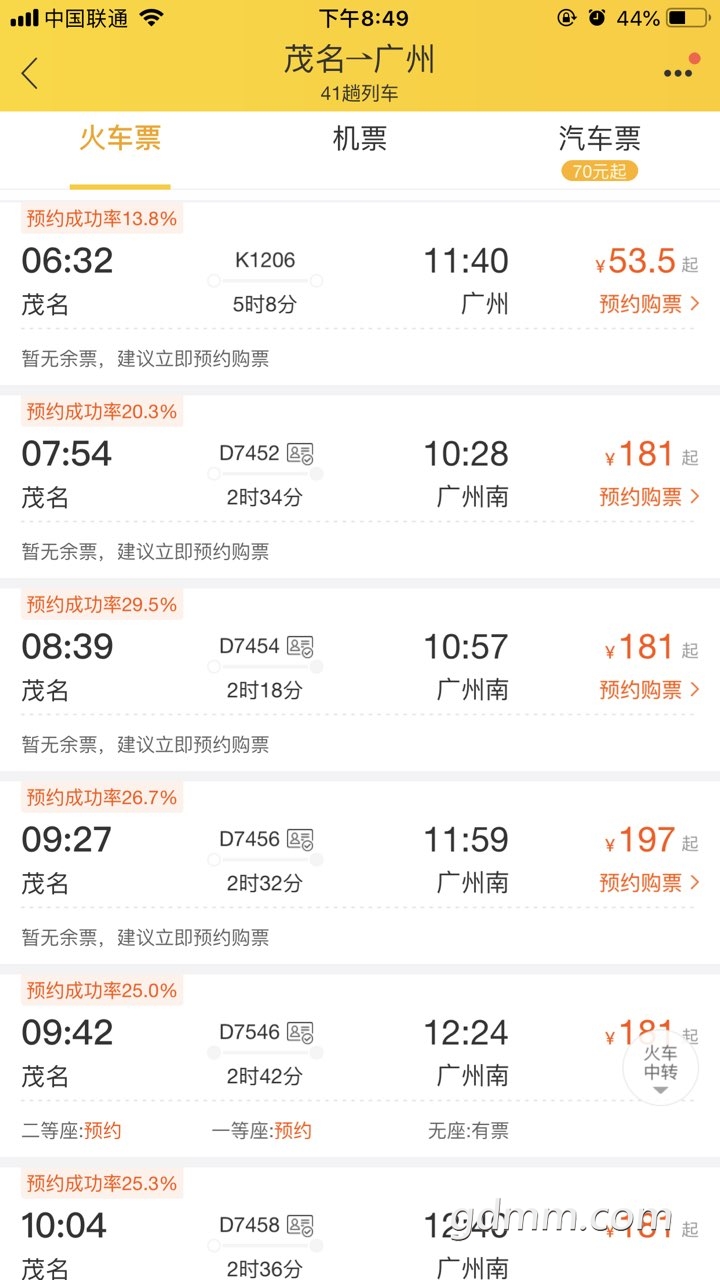Tap 预约购票 for train D7454
This screenshot has width=720, height=1280.
coord(650,689)
